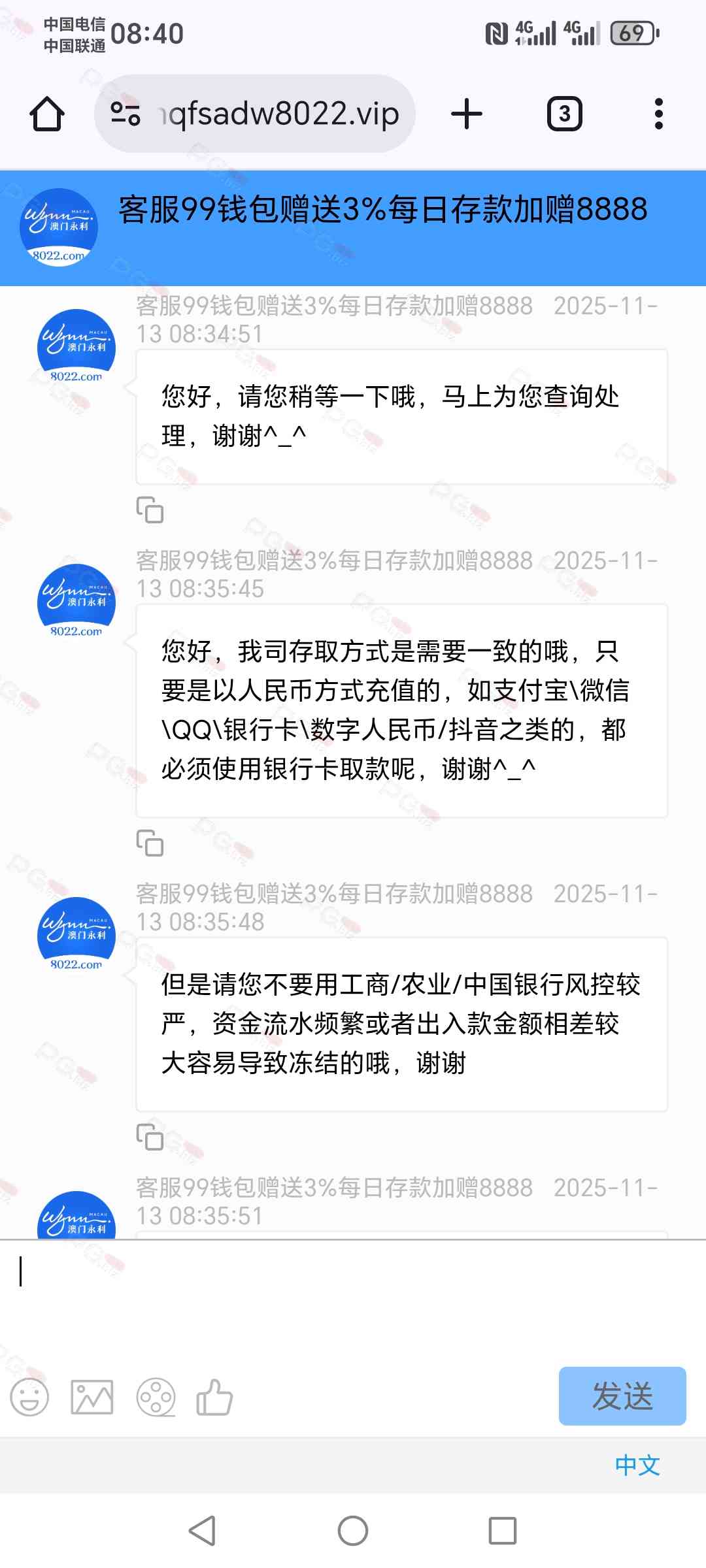
Task: Open the browser overflow menu
Action: [x=658, y=114]
